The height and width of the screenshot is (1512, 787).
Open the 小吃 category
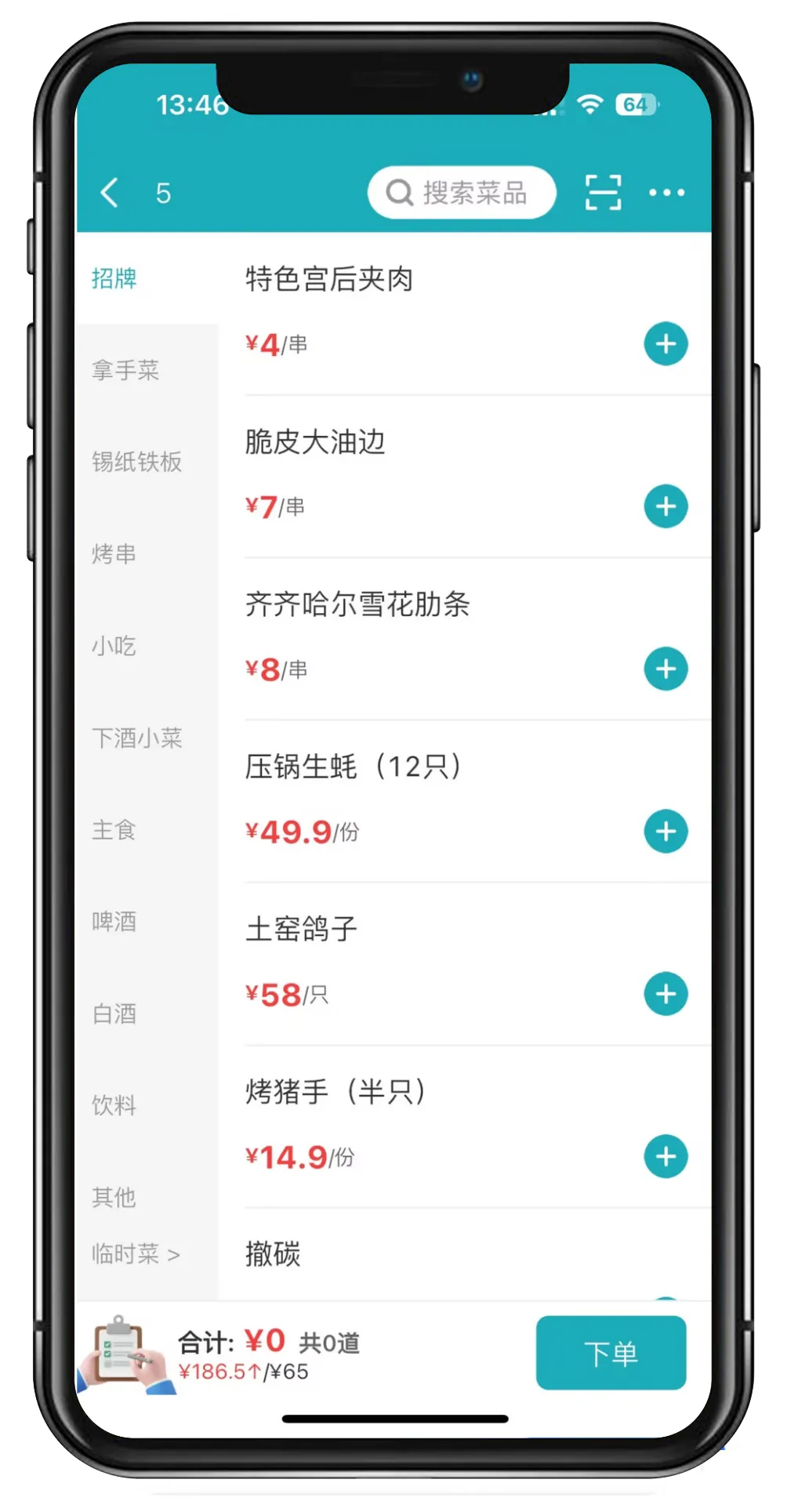click(114, 646)
